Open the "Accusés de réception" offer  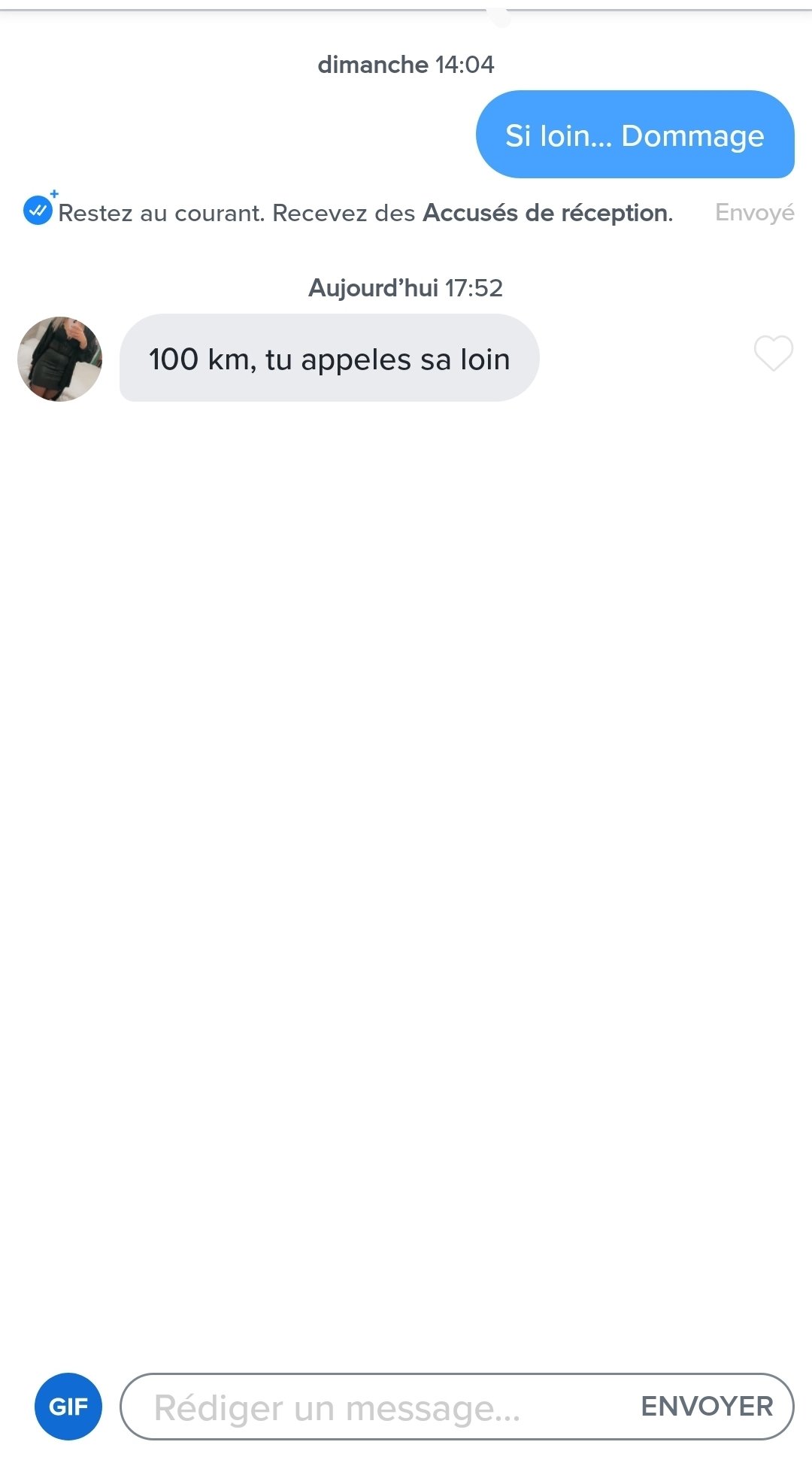coord(547,213)
